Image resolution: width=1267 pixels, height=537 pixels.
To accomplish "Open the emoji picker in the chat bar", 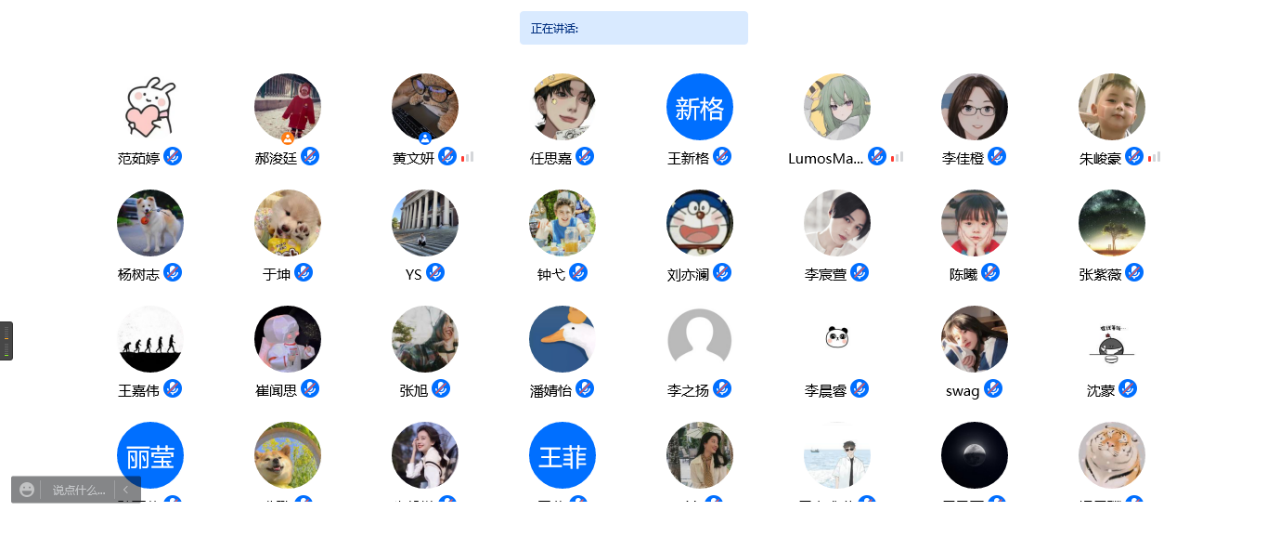I will point(27,490).
